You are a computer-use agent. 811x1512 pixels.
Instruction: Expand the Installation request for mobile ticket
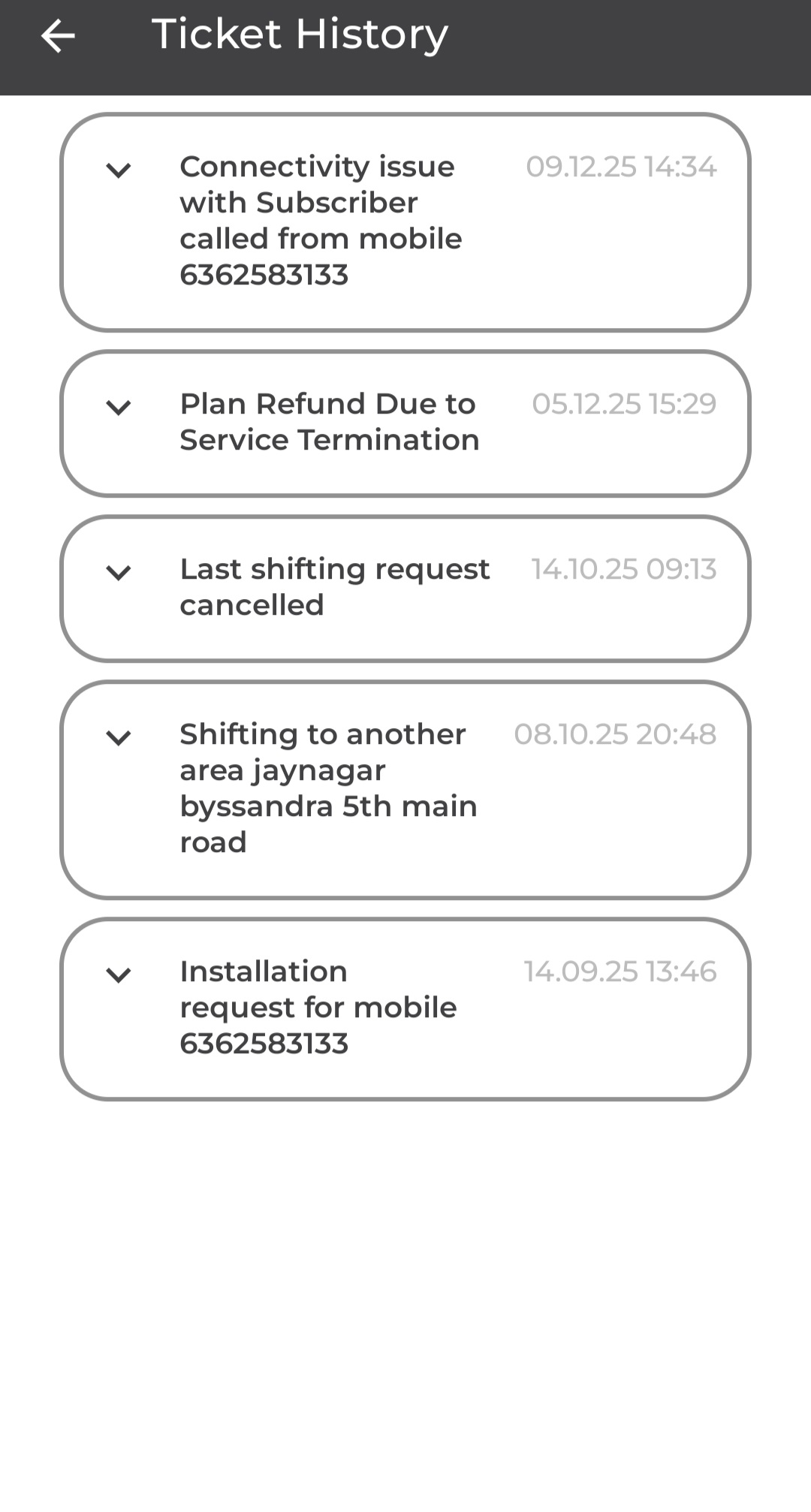[119, 975]
